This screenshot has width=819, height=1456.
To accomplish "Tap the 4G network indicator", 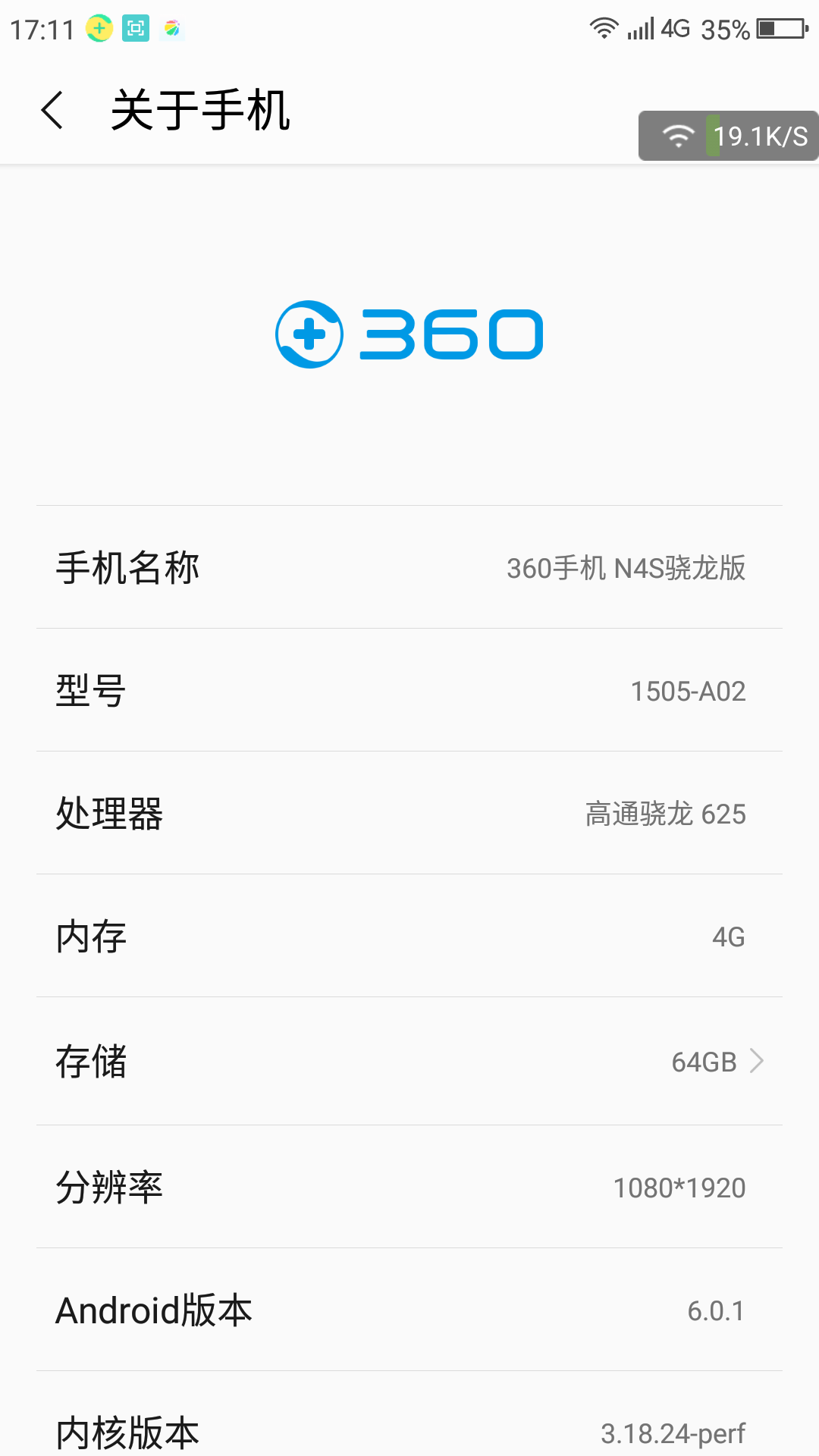I will click(x=677, y=29).
